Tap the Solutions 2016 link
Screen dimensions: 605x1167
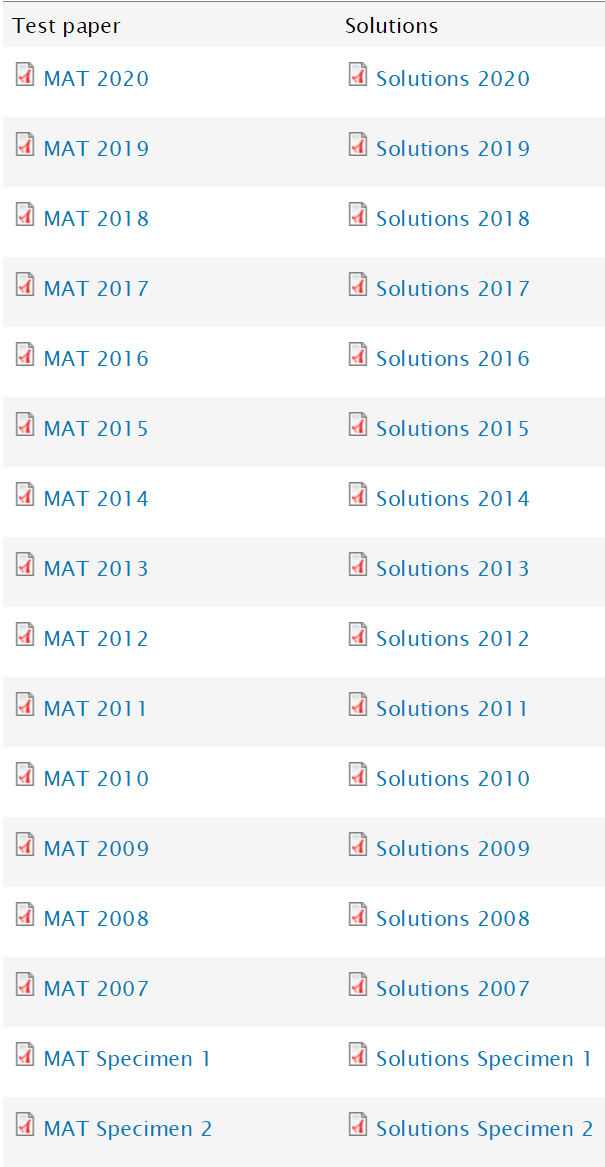[x=452, y=359]
